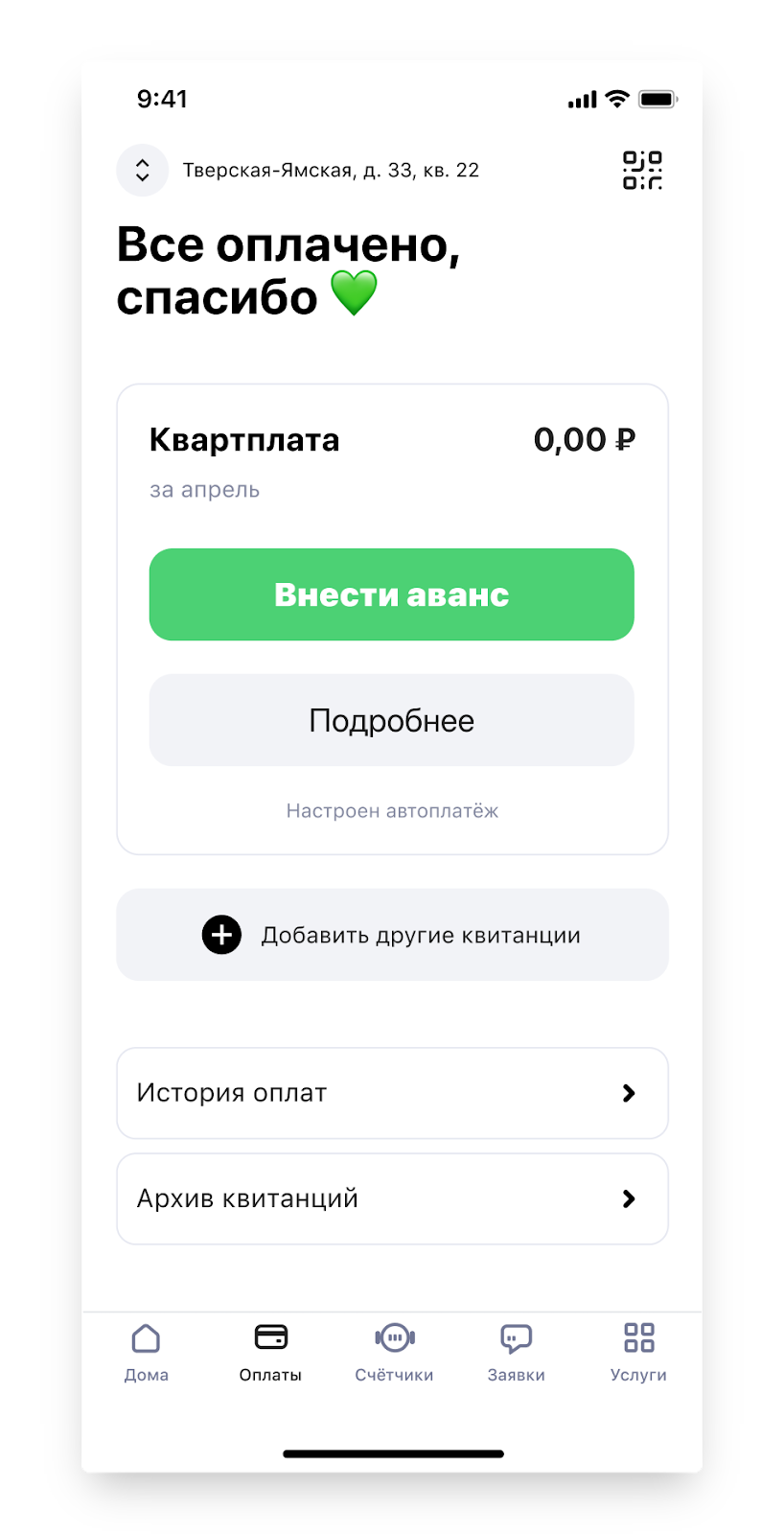
Task: Switch to the Дома tab
Action: point(146,1352)
